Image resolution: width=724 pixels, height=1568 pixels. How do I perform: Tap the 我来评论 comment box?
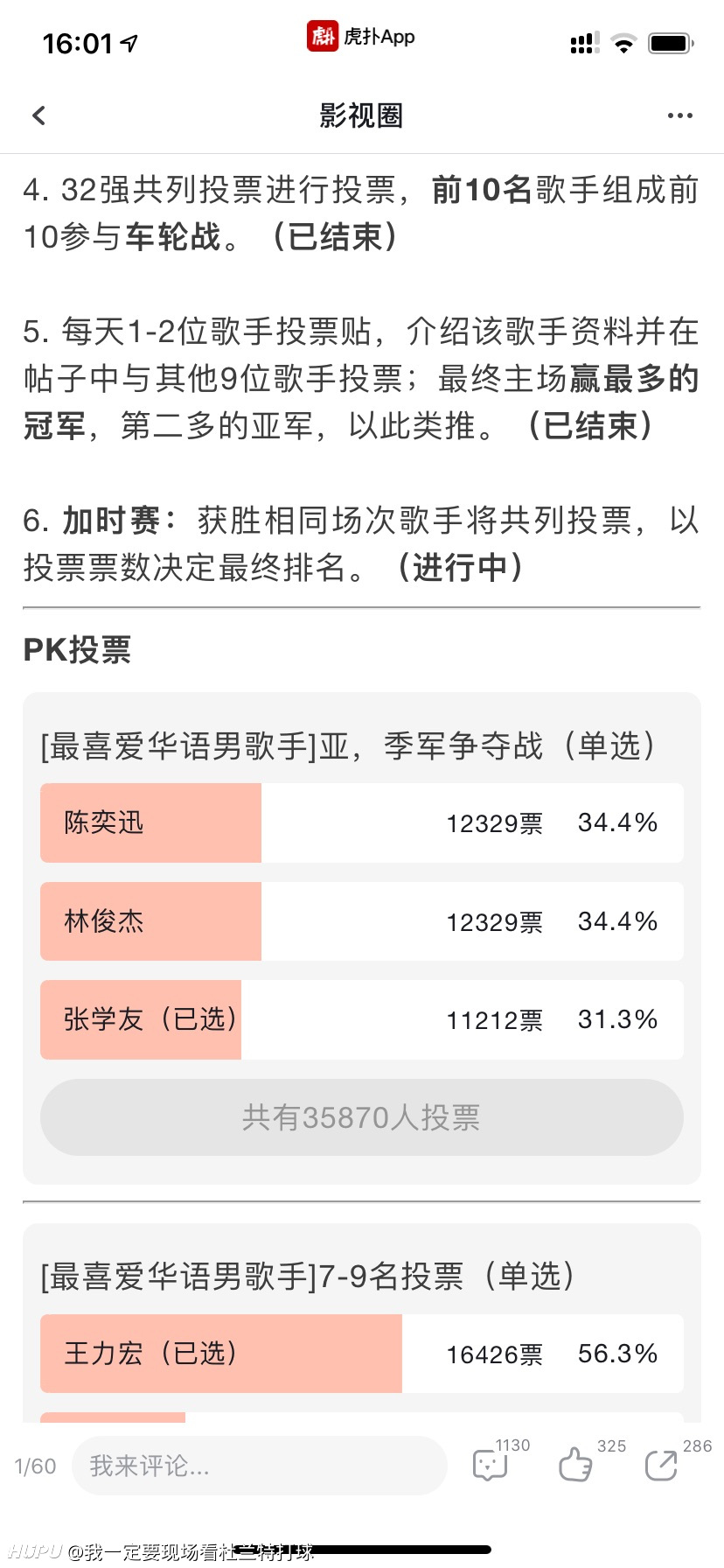[260, 1466]
